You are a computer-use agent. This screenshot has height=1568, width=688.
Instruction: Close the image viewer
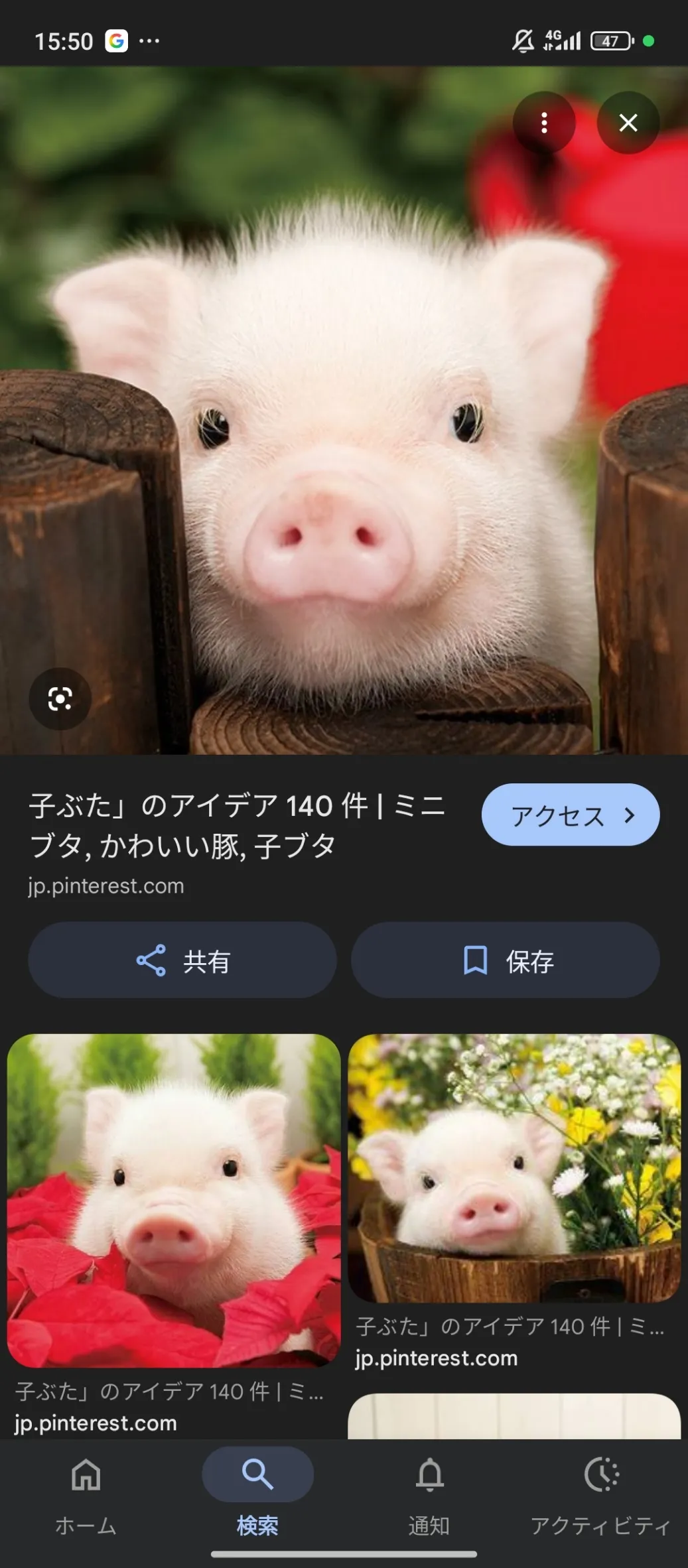click(x=628, y=123)
